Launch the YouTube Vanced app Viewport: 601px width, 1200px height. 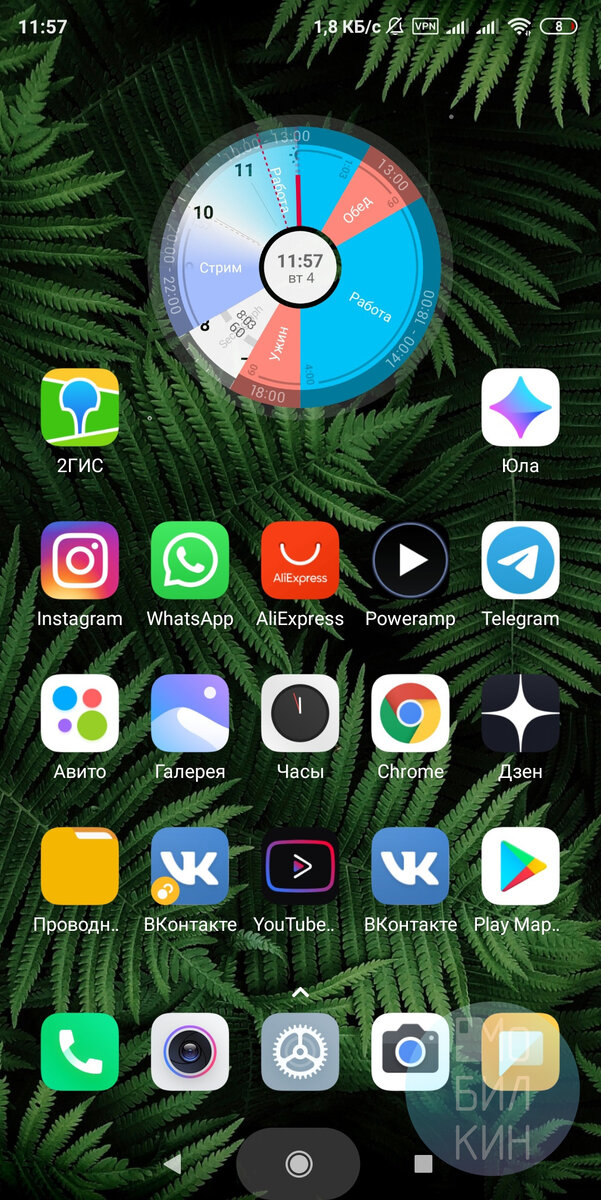coord(300,866)
